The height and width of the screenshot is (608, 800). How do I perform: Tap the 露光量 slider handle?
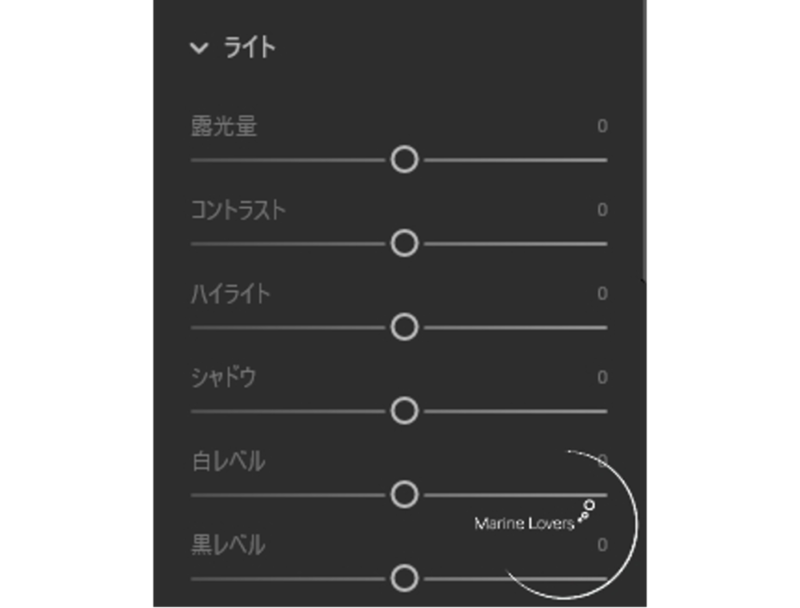click(404, 160)
